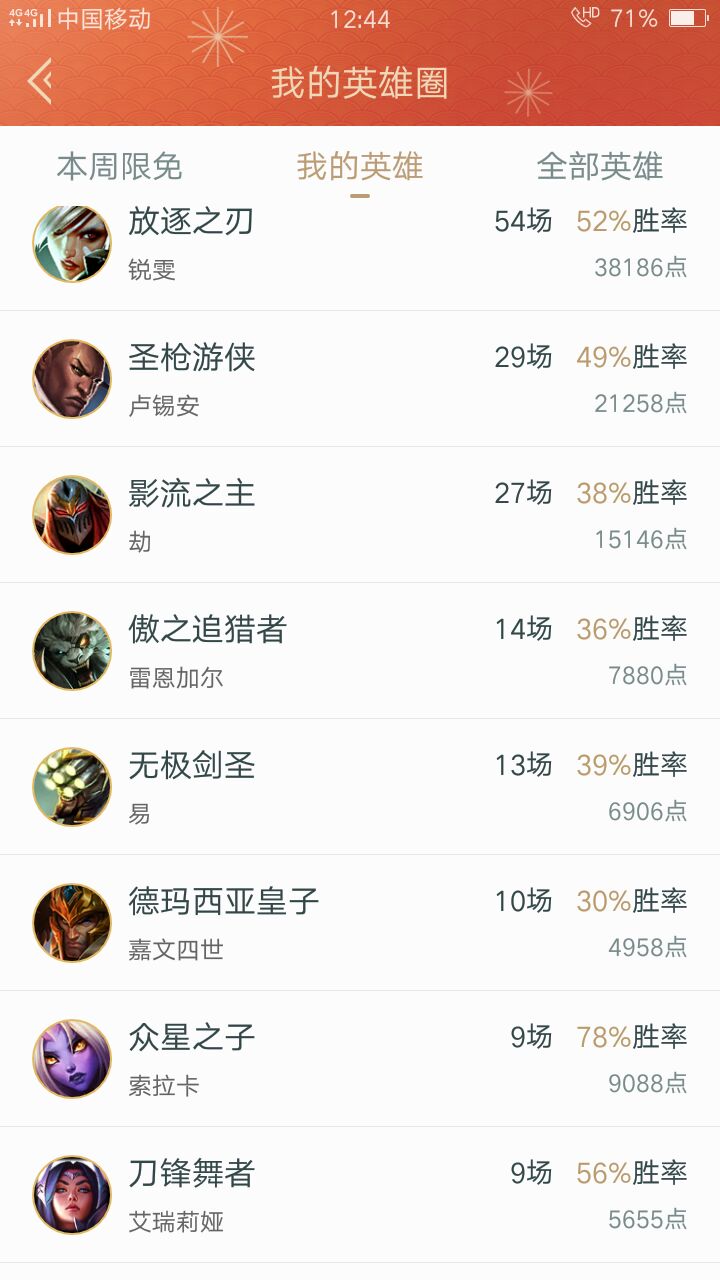Image resolution: width=720 pixels, height=1280 pixels.
Task: Select the 我的英雄 tab
Action: 360,166
